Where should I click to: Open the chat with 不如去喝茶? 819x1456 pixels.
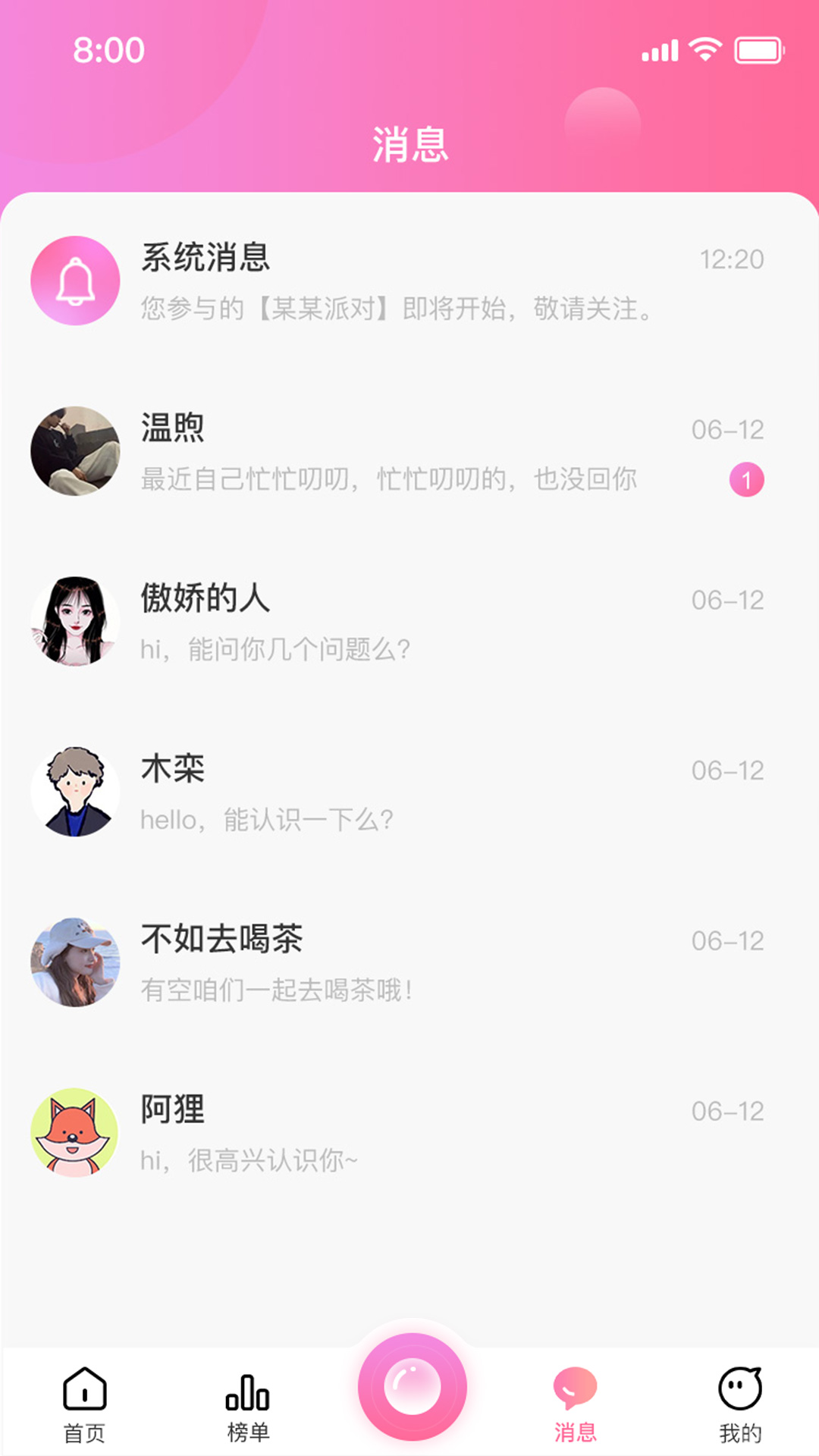coord(409,963)
